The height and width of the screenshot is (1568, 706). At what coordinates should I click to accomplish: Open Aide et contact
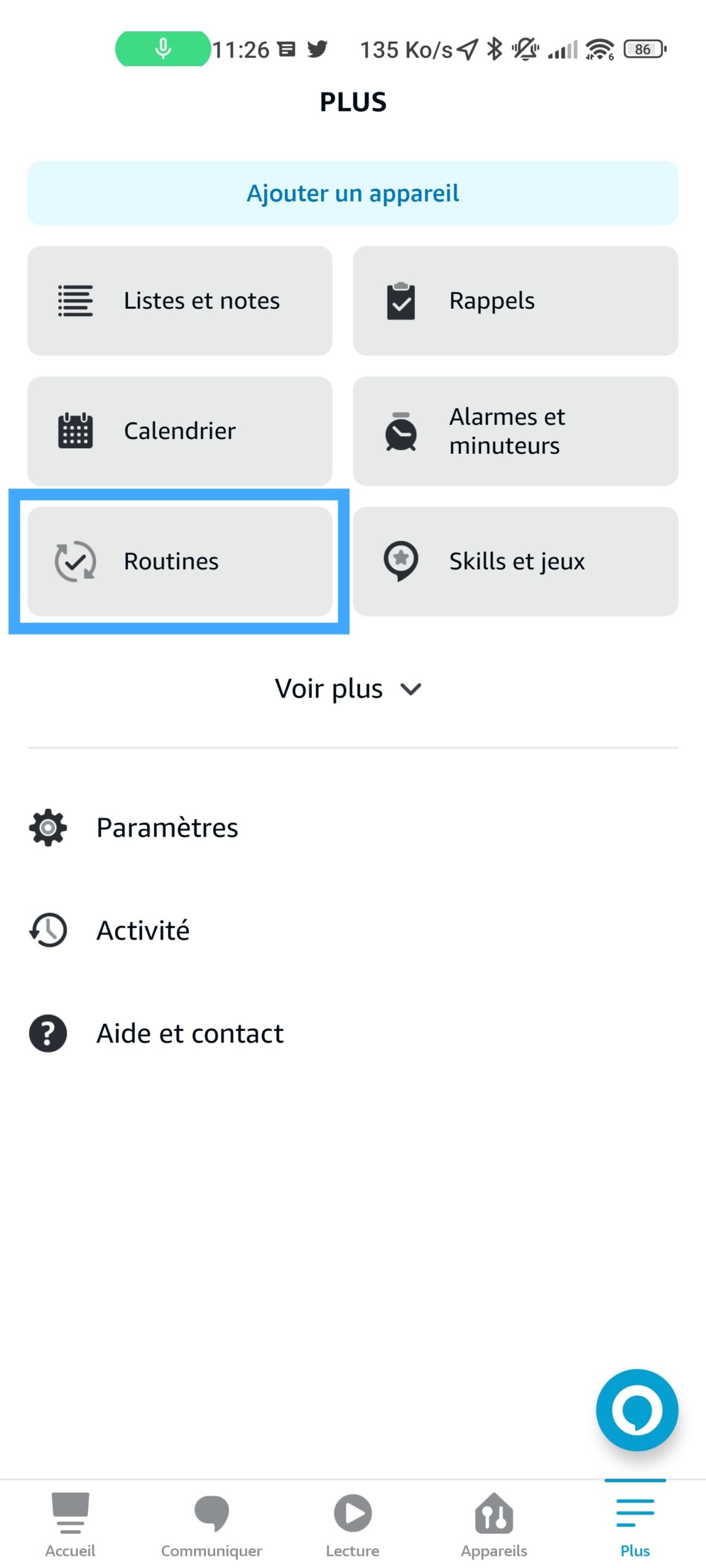tap(352, 1033)
